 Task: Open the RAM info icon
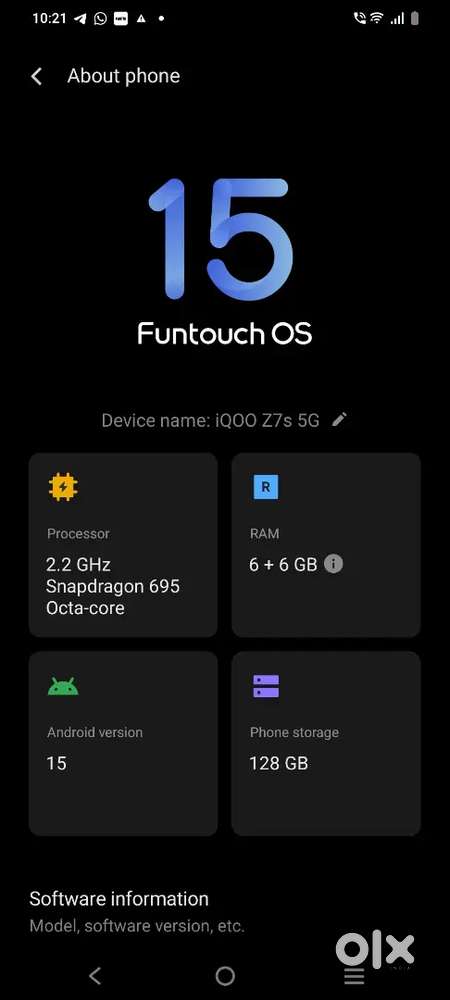click(333, 564)
